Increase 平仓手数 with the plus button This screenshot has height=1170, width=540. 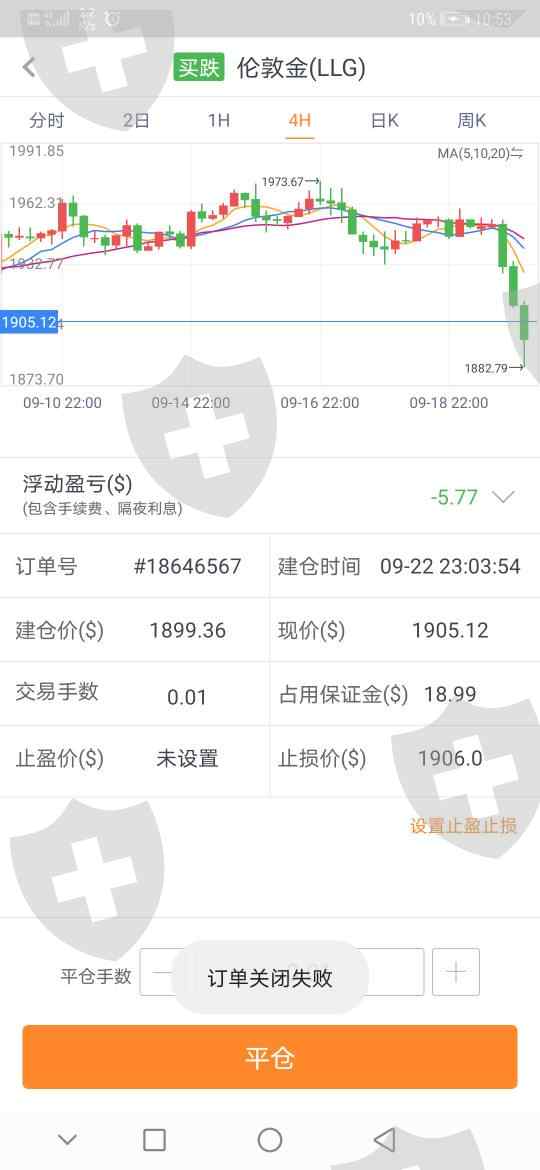[x=456, y=972]
